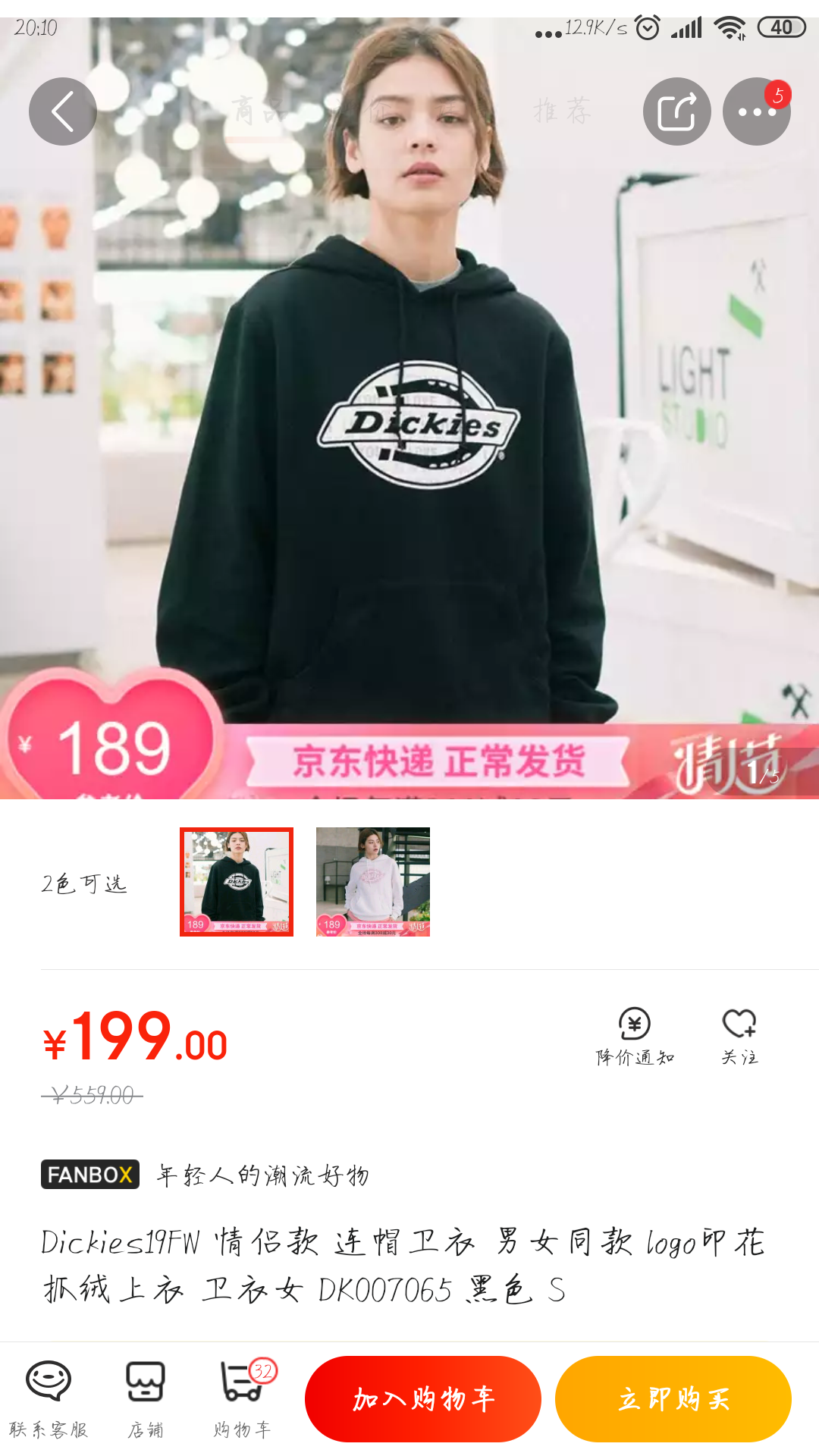Enable price drop notification (降价通知)
This screenshot has width=819, height=1456.
coord(635,1036)
